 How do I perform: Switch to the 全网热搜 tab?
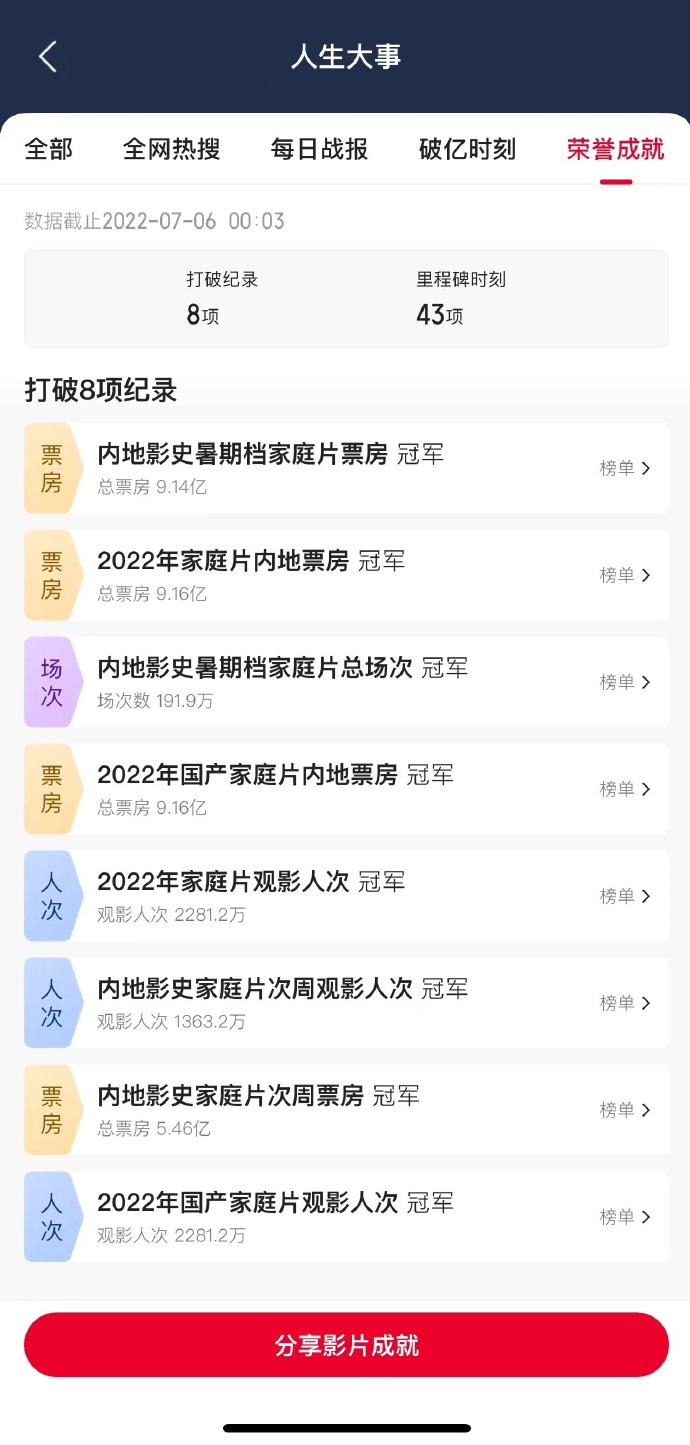coord(171,150)
